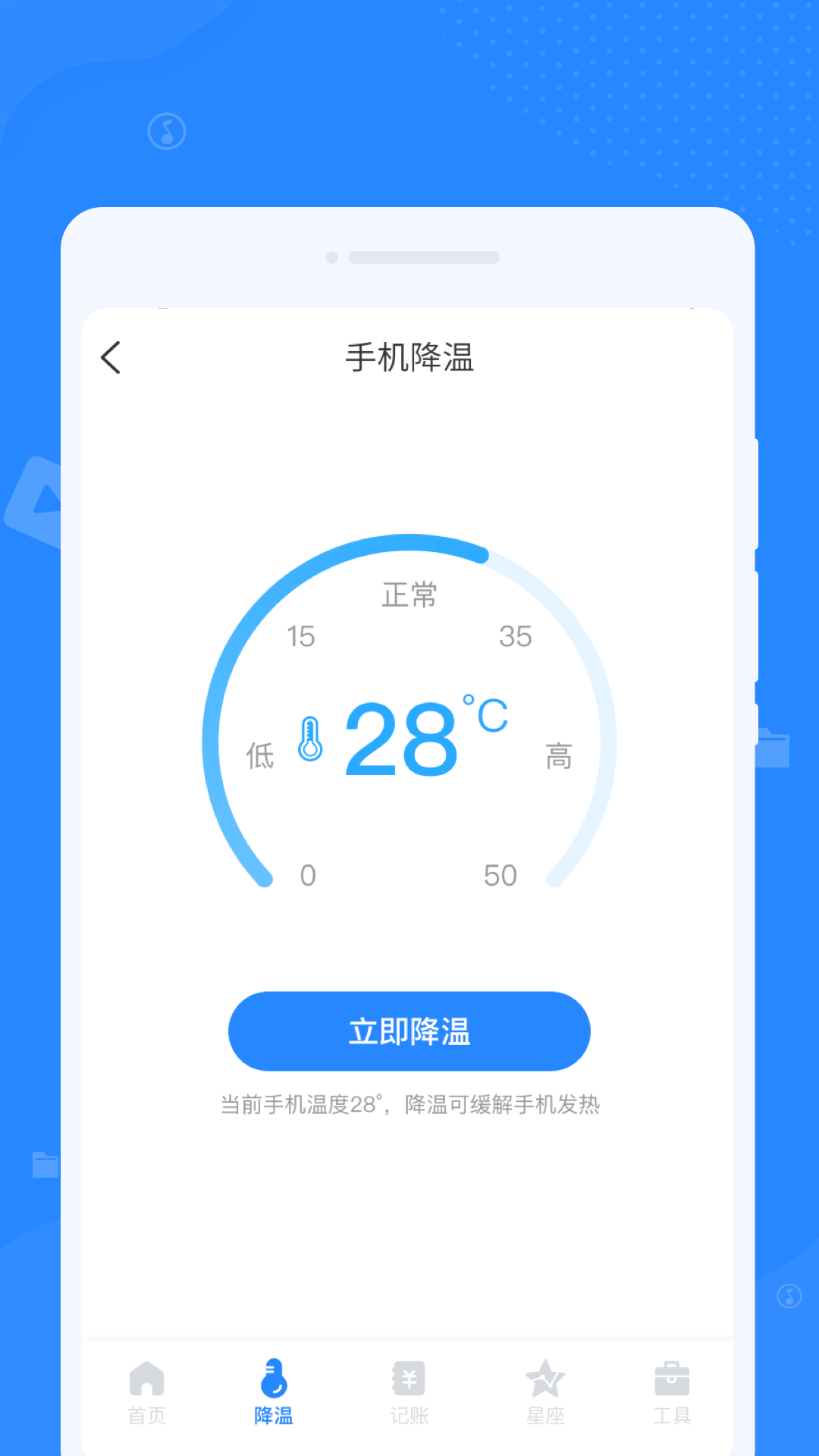819x1456 pixels.
Task: Tap the 50 mark on the gauge
Action: tap(500, 874)
